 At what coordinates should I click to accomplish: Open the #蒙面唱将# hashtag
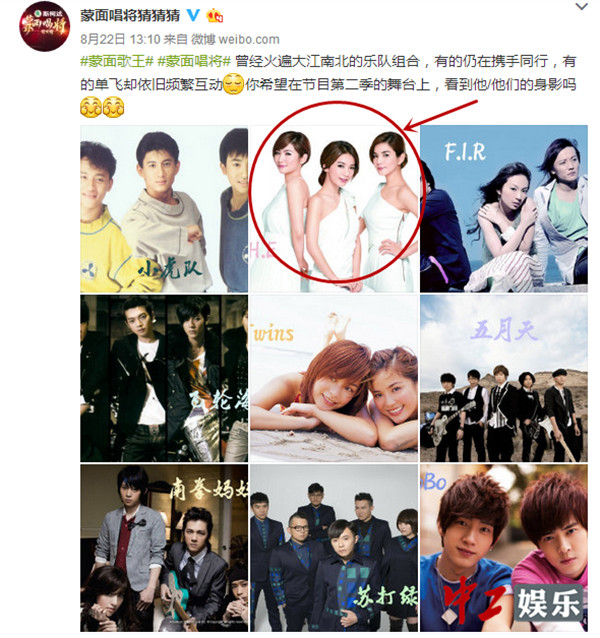(192, 62)
